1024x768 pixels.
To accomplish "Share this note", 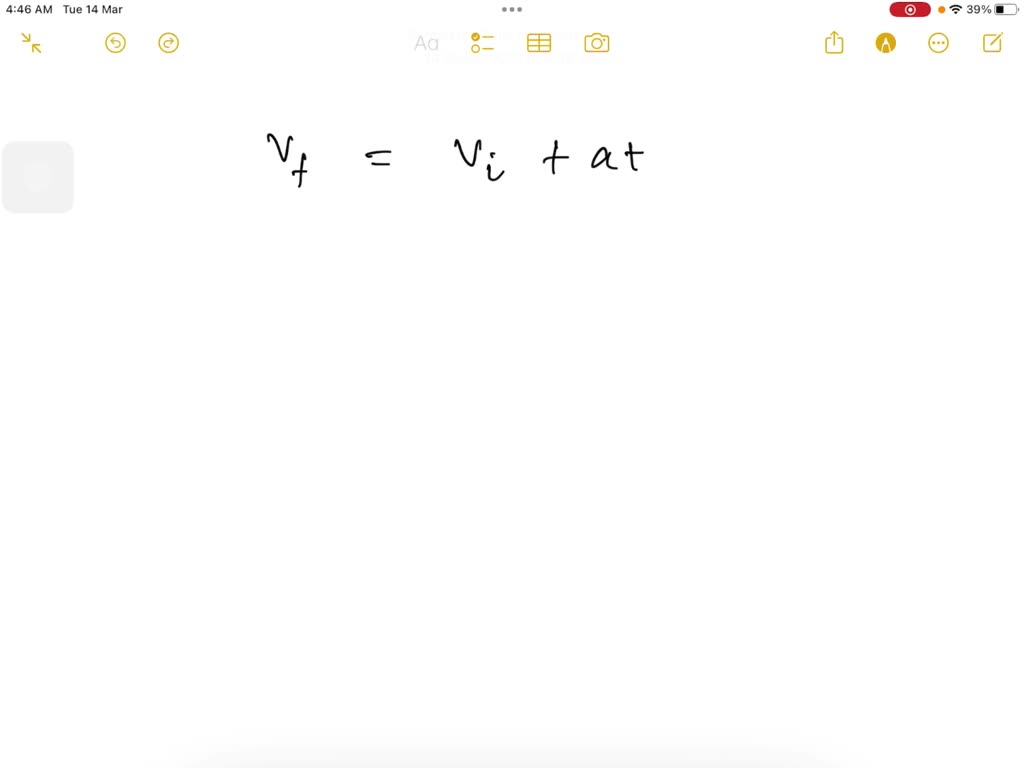I will (x=834, y=43).
